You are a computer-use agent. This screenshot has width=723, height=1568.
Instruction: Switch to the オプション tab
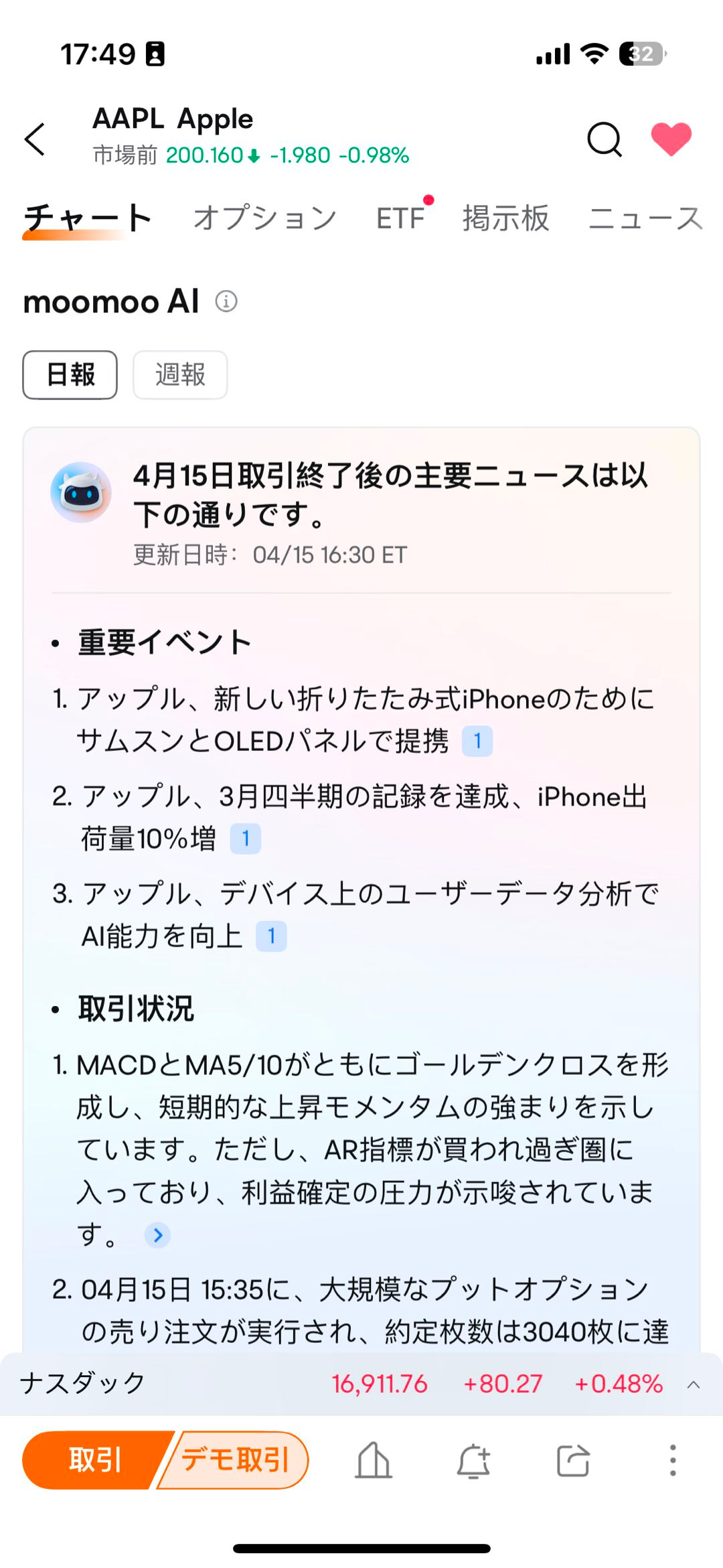(264, 218)
